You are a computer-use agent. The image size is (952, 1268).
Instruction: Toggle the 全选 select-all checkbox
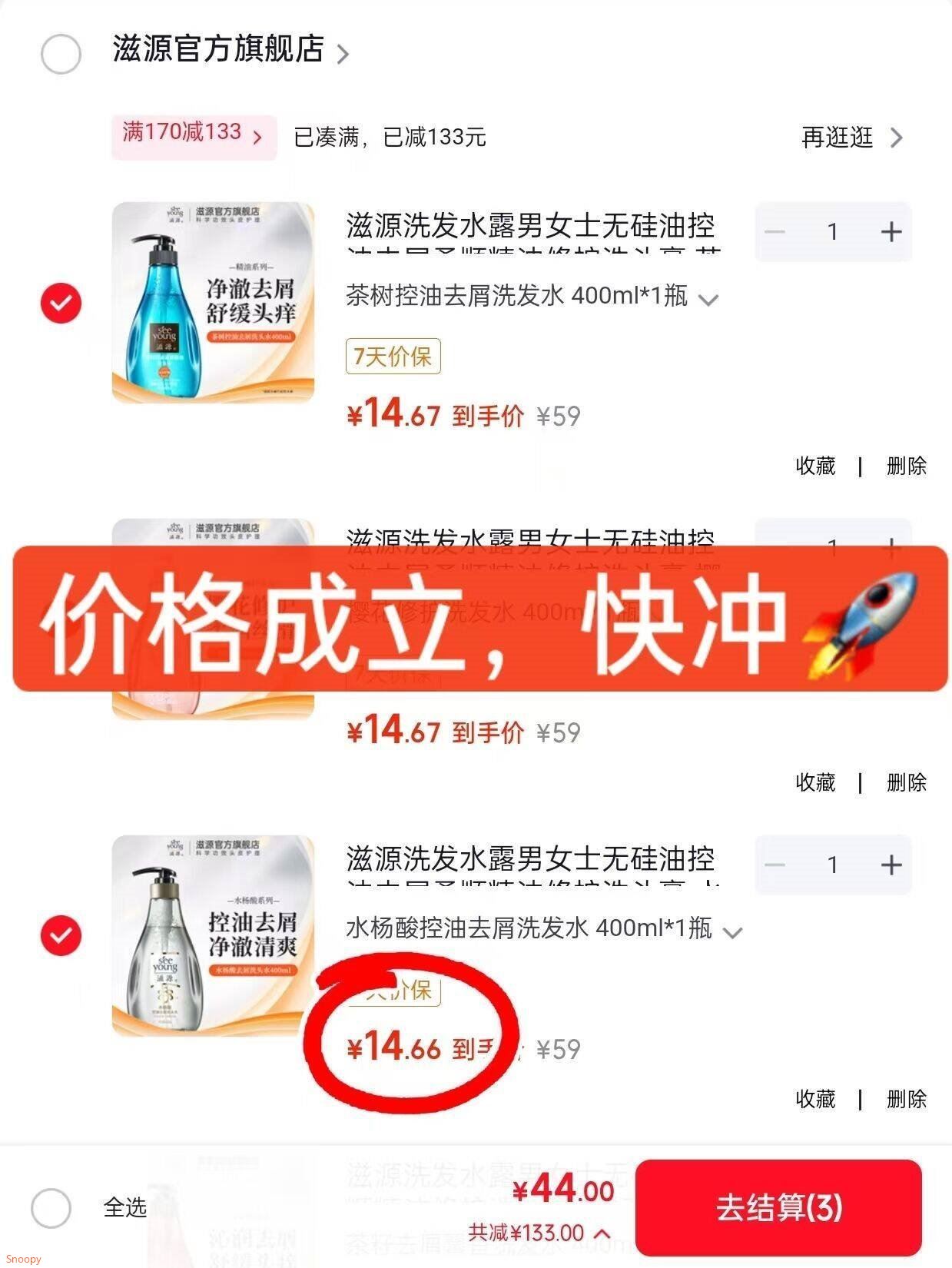[51, 1207]
